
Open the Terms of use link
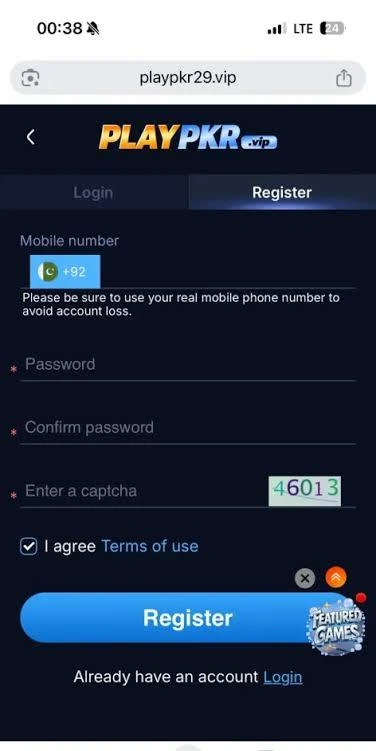(150, 546)
